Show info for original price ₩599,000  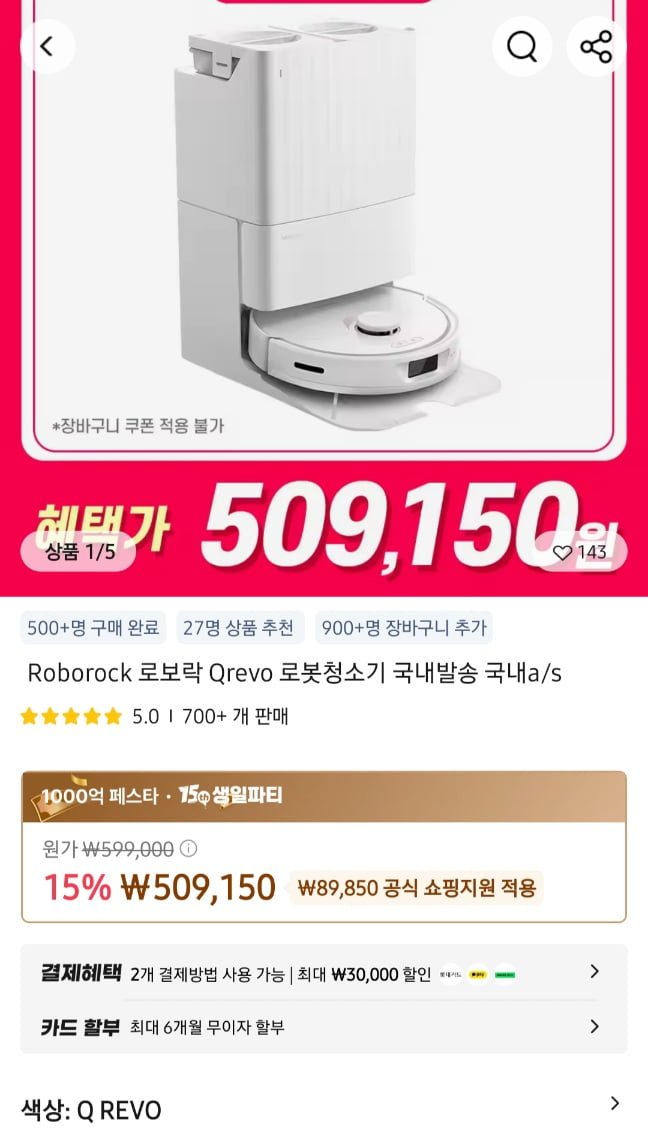tap(189, 848)
